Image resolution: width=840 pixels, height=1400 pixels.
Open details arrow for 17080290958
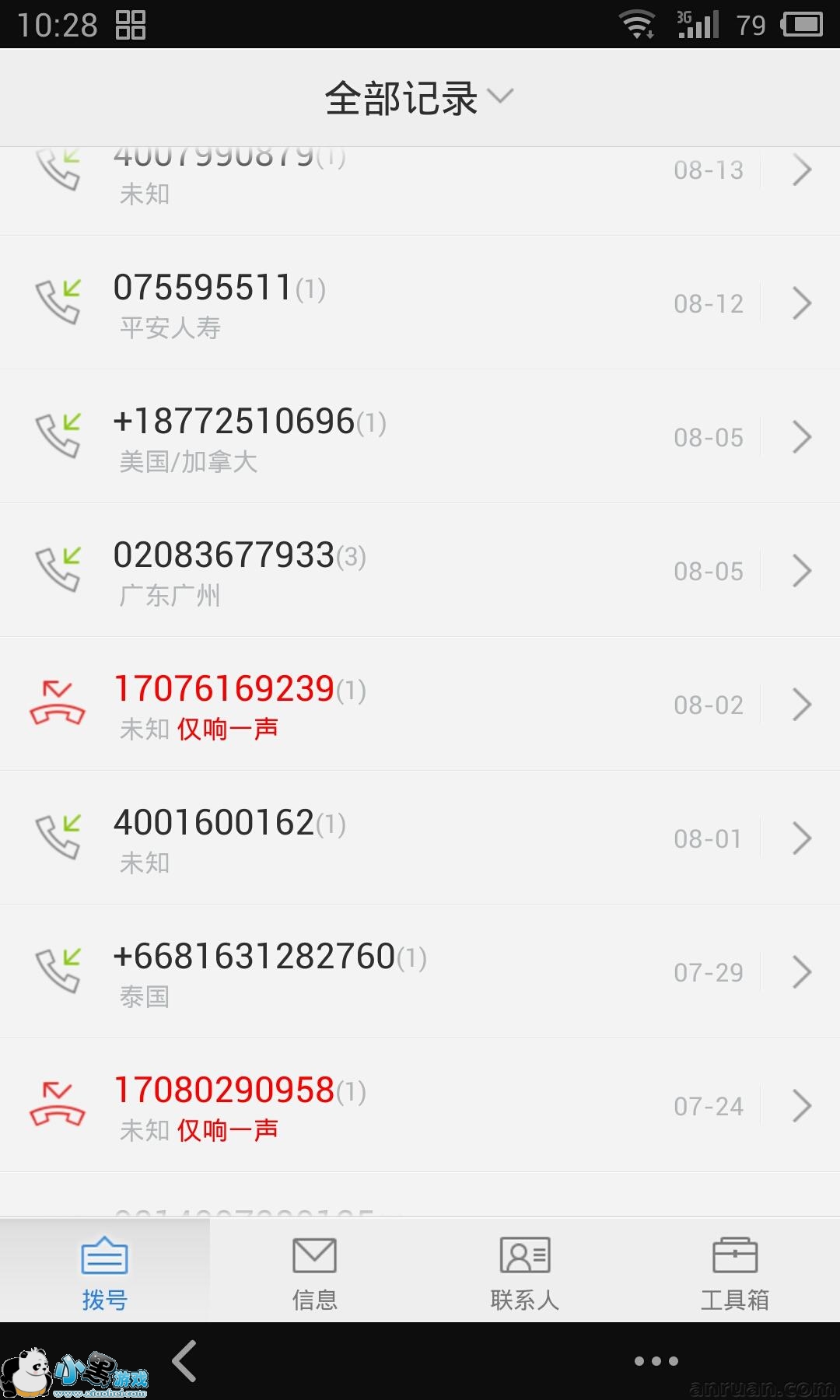click(x=802, y=1106)
